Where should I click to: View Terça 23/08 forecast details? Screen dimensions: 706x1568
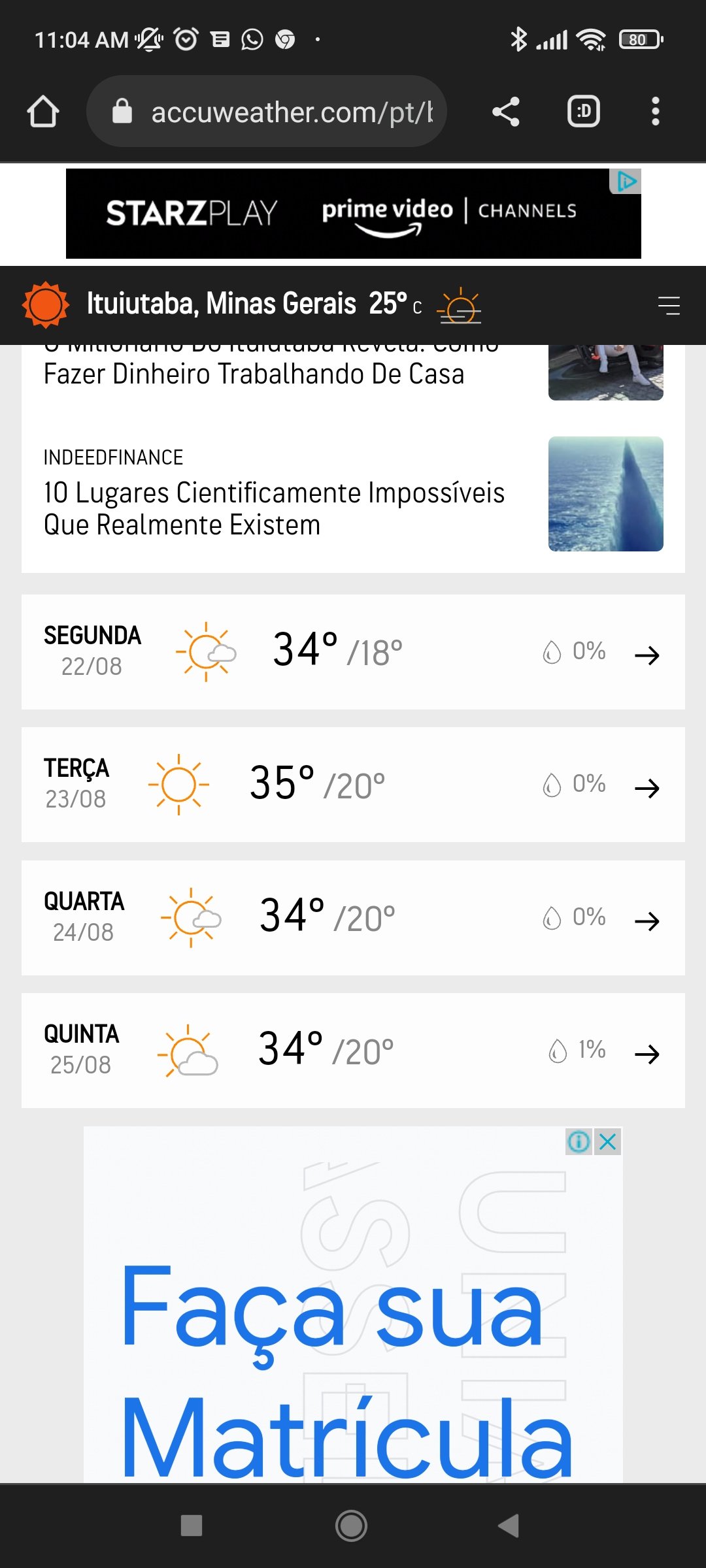[x=353, y=785]
